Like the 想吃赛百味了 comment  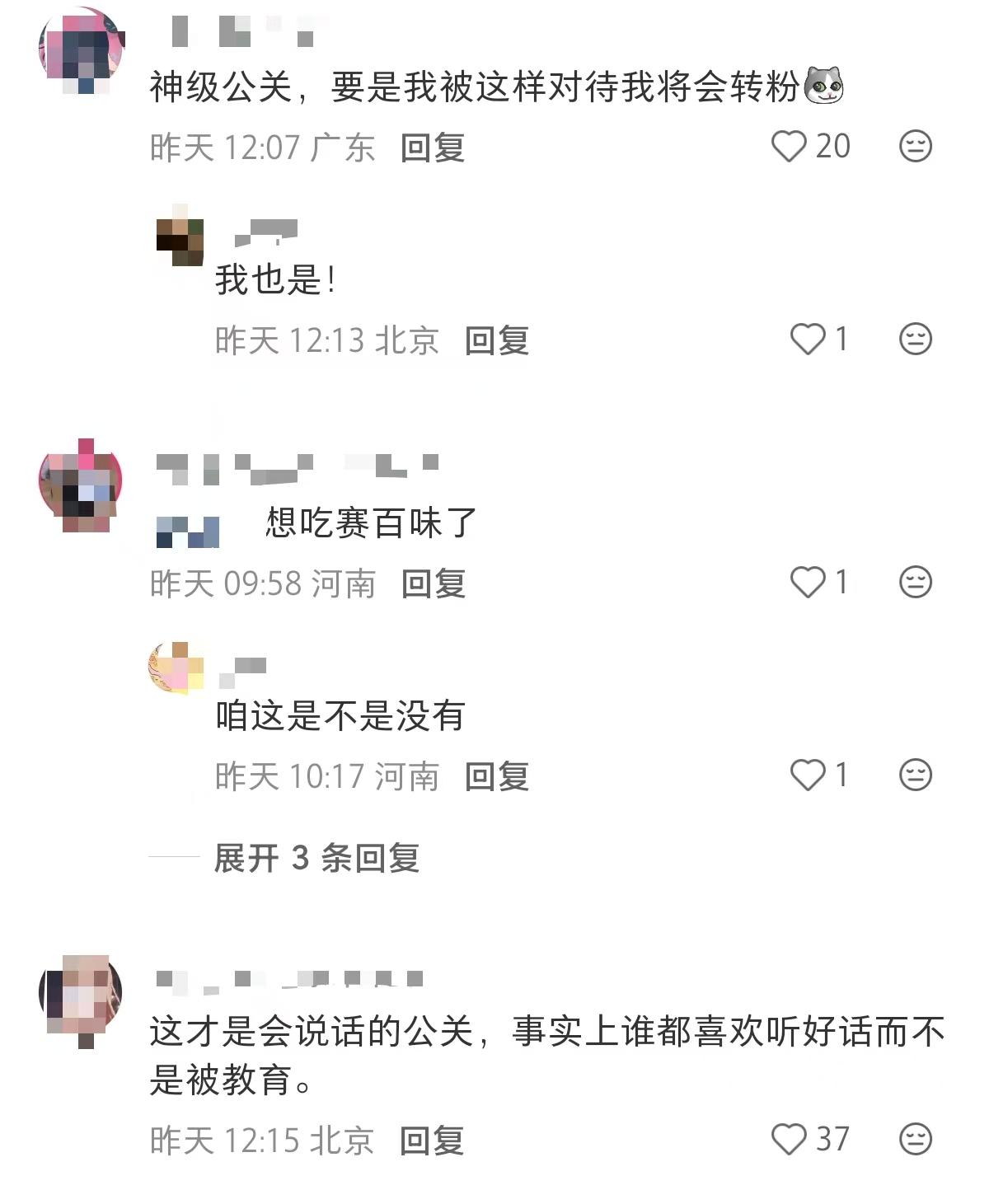(808, 583)
